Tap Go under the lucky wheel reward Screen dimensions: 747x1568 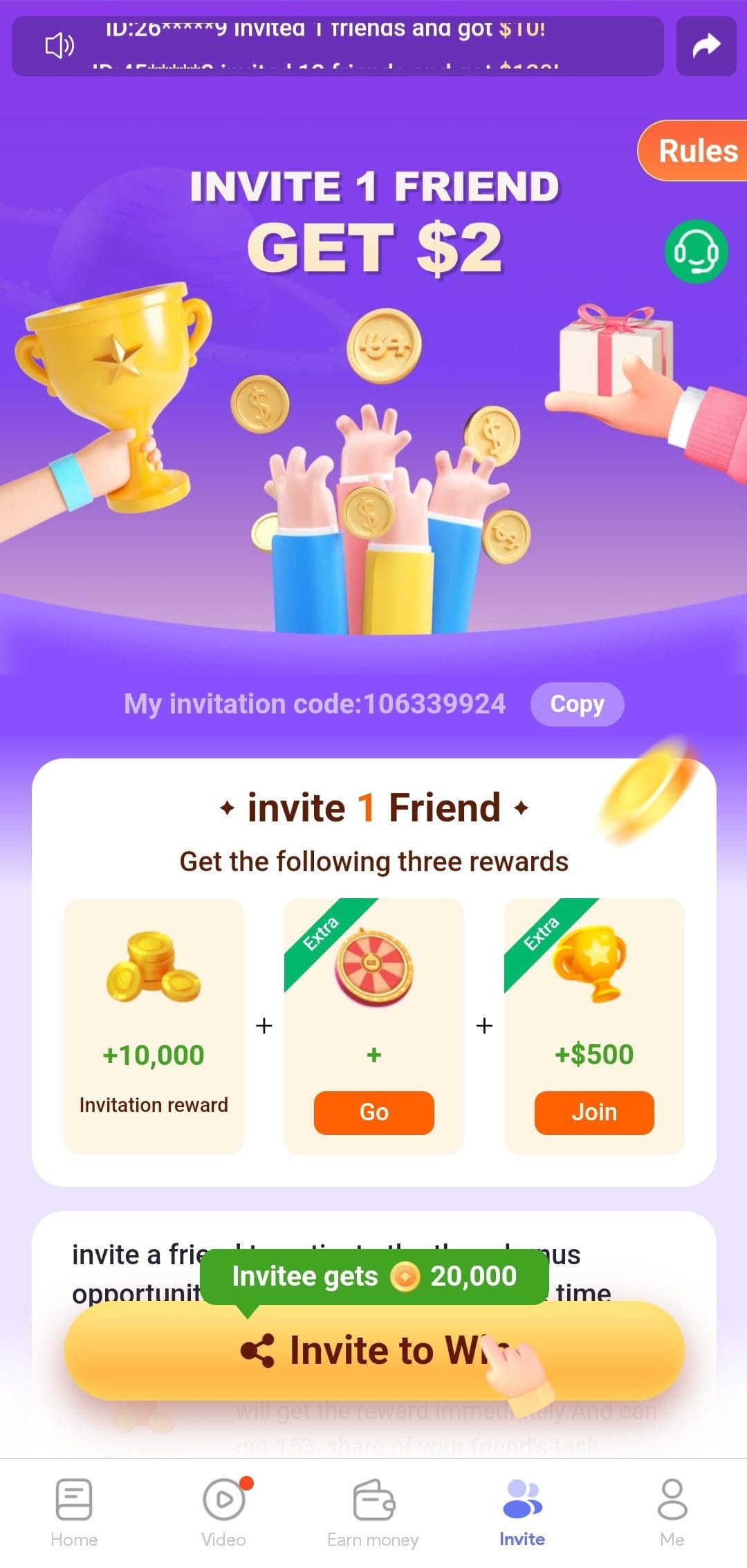[x=373, y=1112]
